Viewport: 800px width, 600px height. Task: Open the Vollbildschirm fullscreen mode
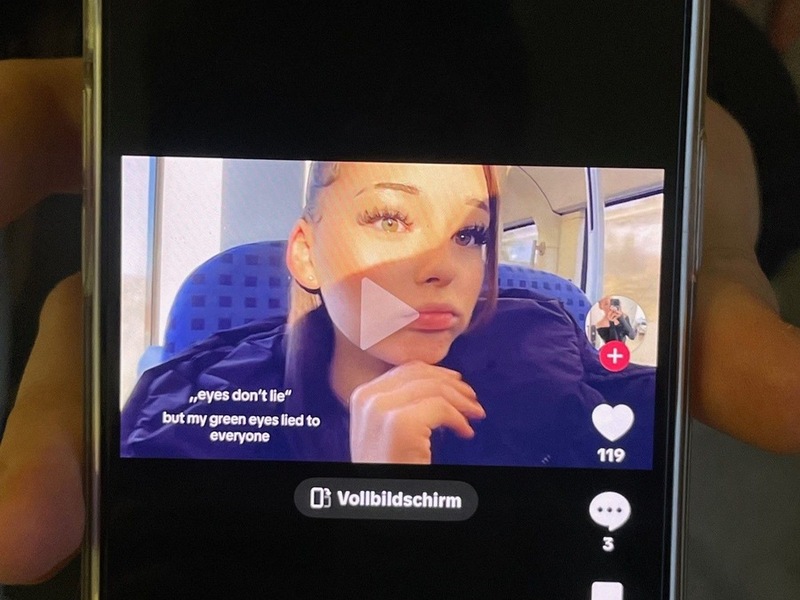tap(386, 499)
